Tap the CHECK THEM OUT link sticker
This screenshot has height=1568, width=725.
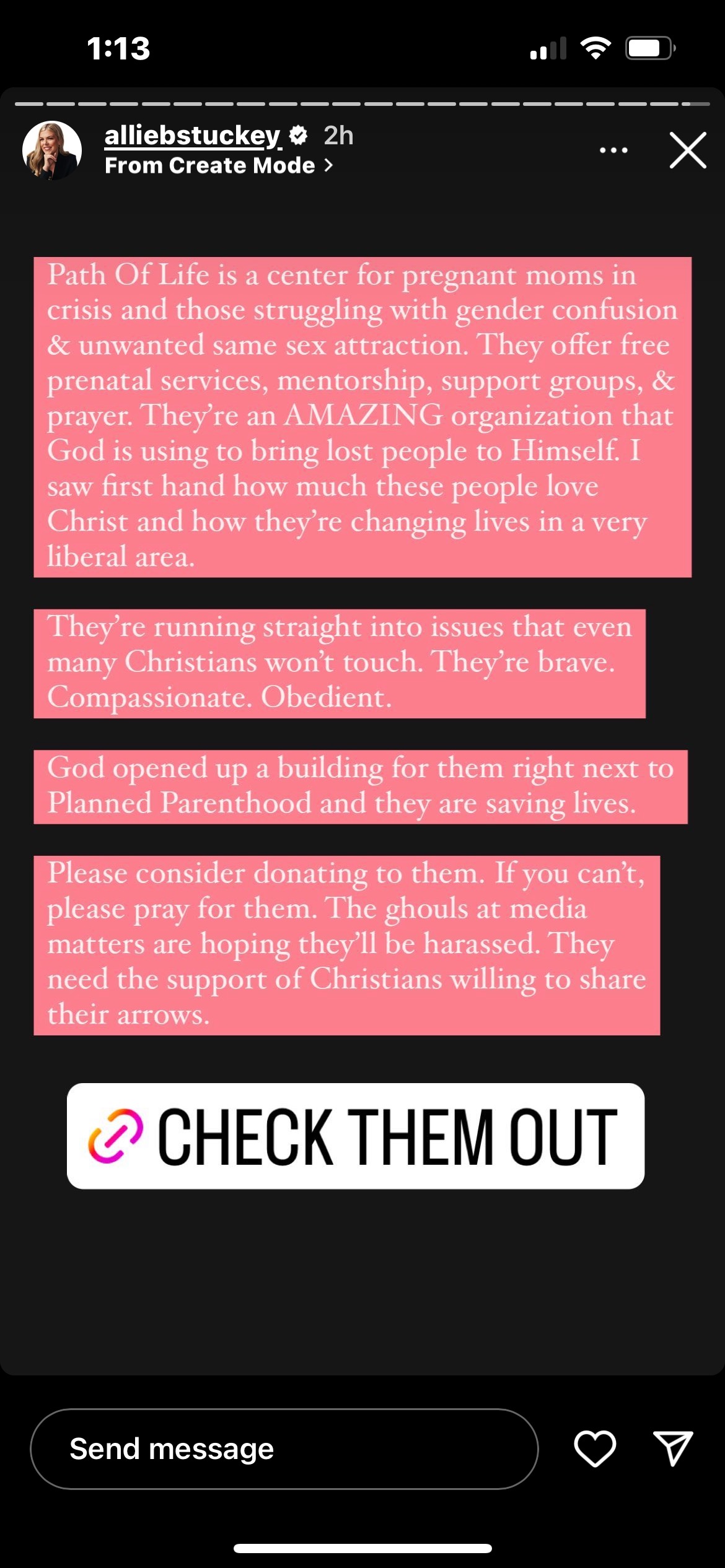point(356,1136)
